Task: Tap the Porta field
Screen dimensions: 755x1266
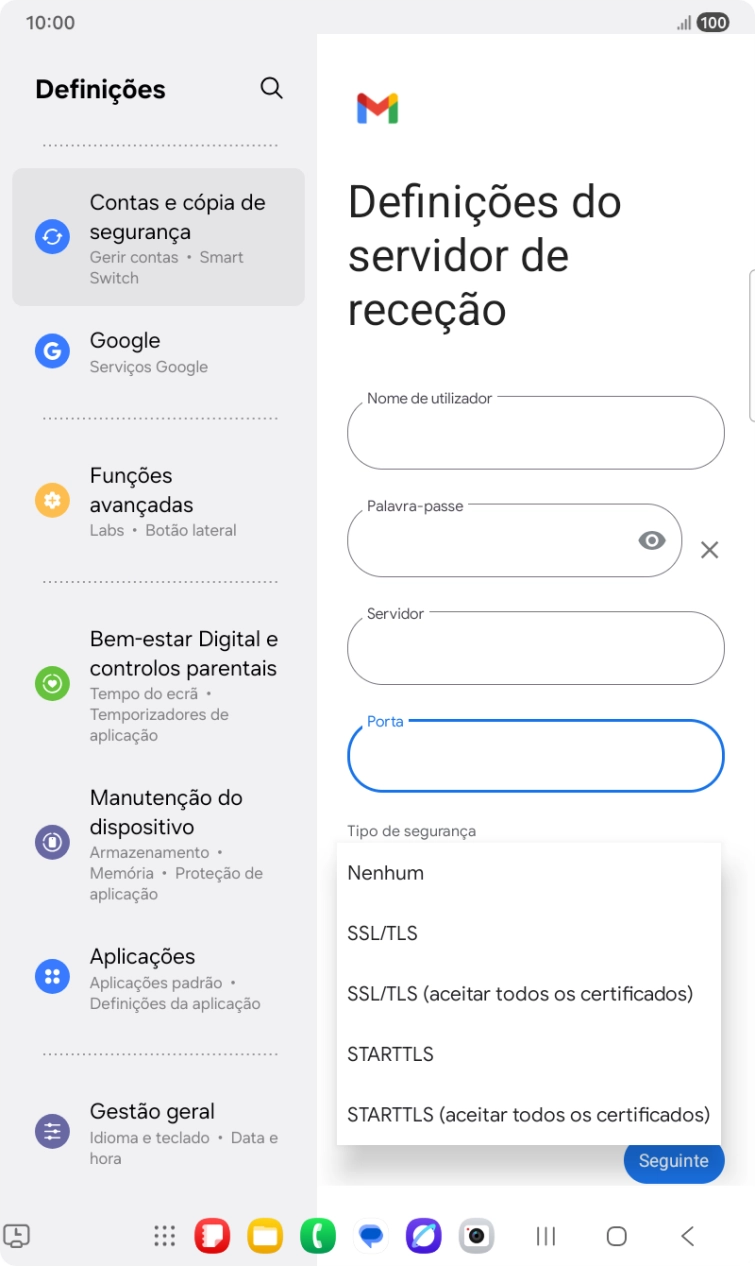Action: [535, 757]
